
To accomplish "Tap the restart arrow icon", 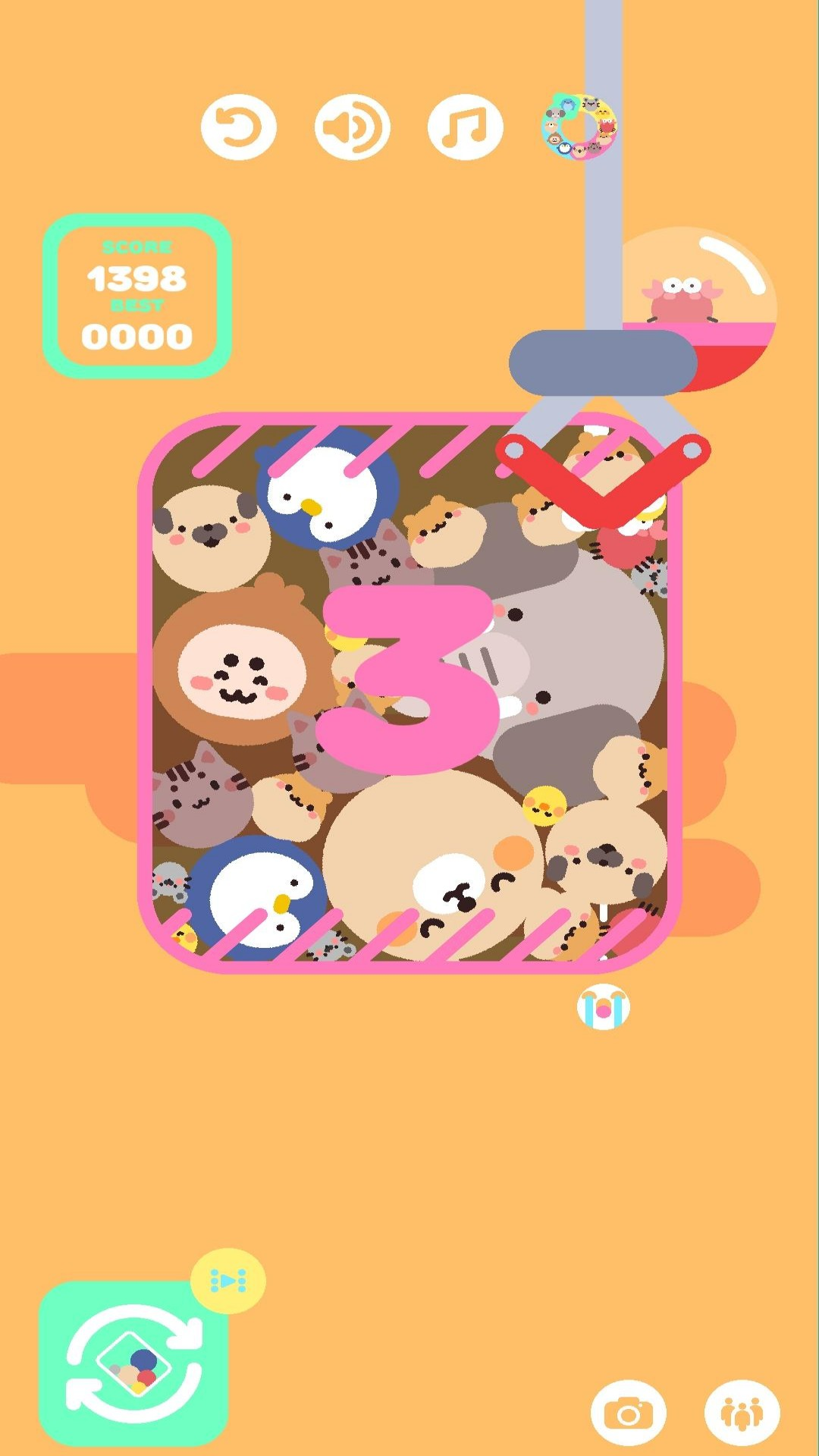I will coord(238,127).
